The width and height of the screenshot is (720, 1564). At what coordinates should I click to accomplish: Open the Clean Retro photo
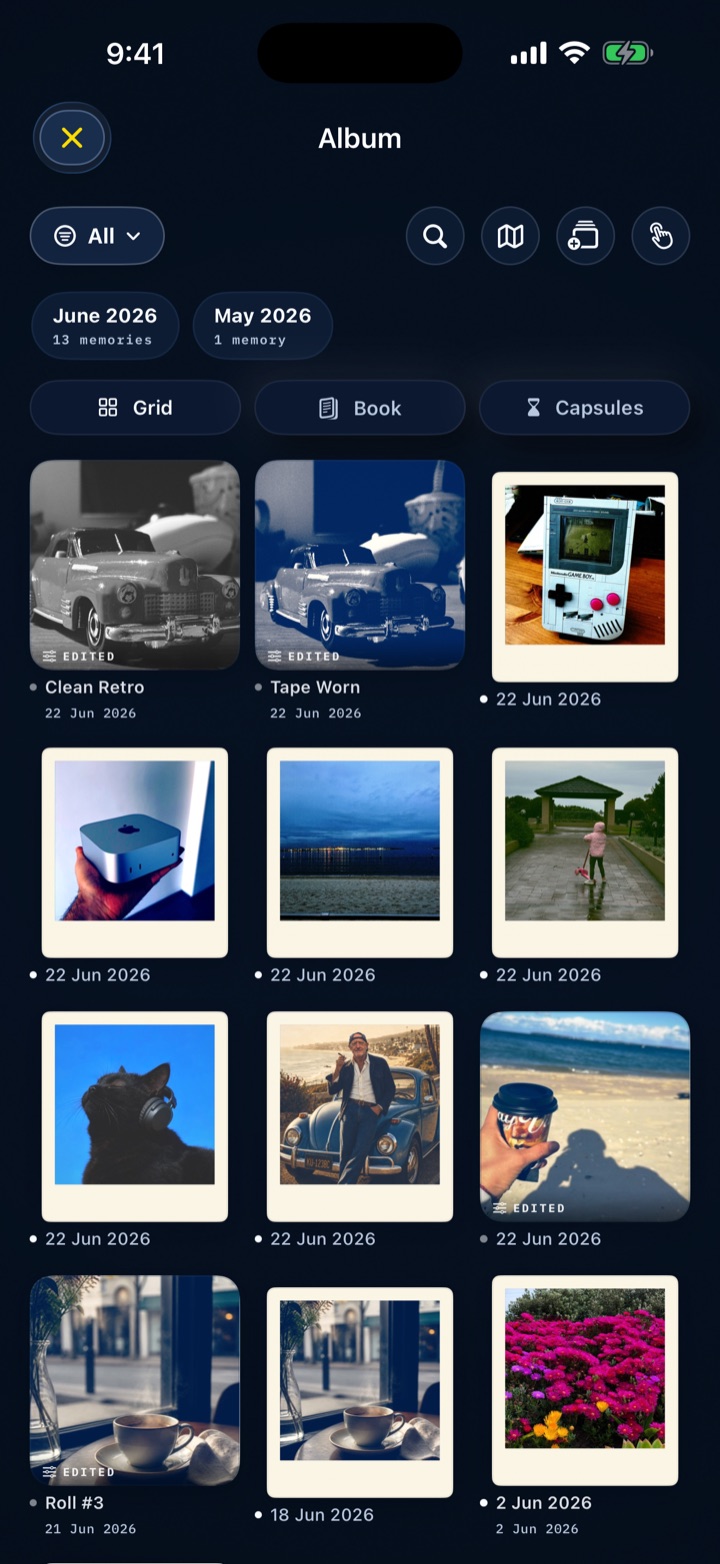tap(135, 565)
